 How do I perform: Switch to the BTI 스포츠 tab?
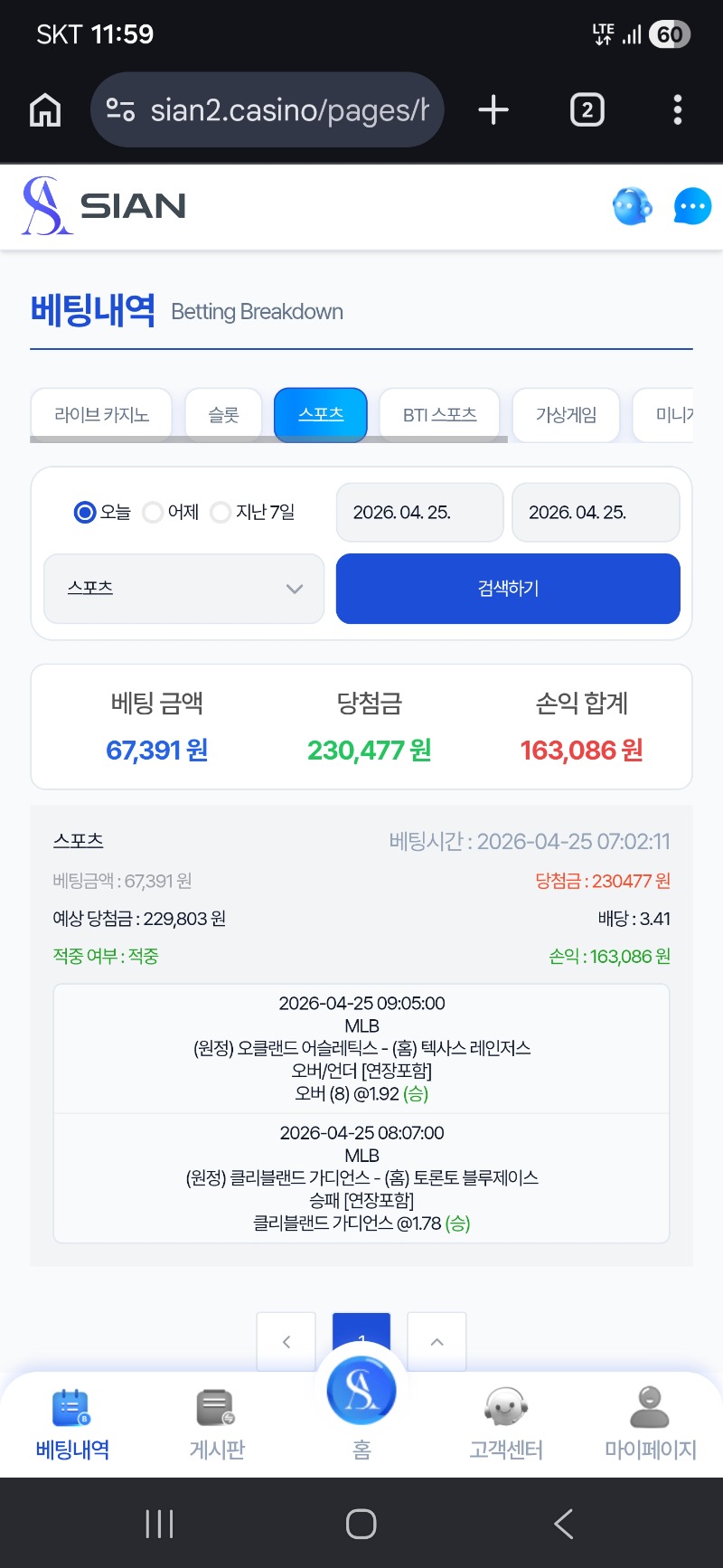(439, 414)
